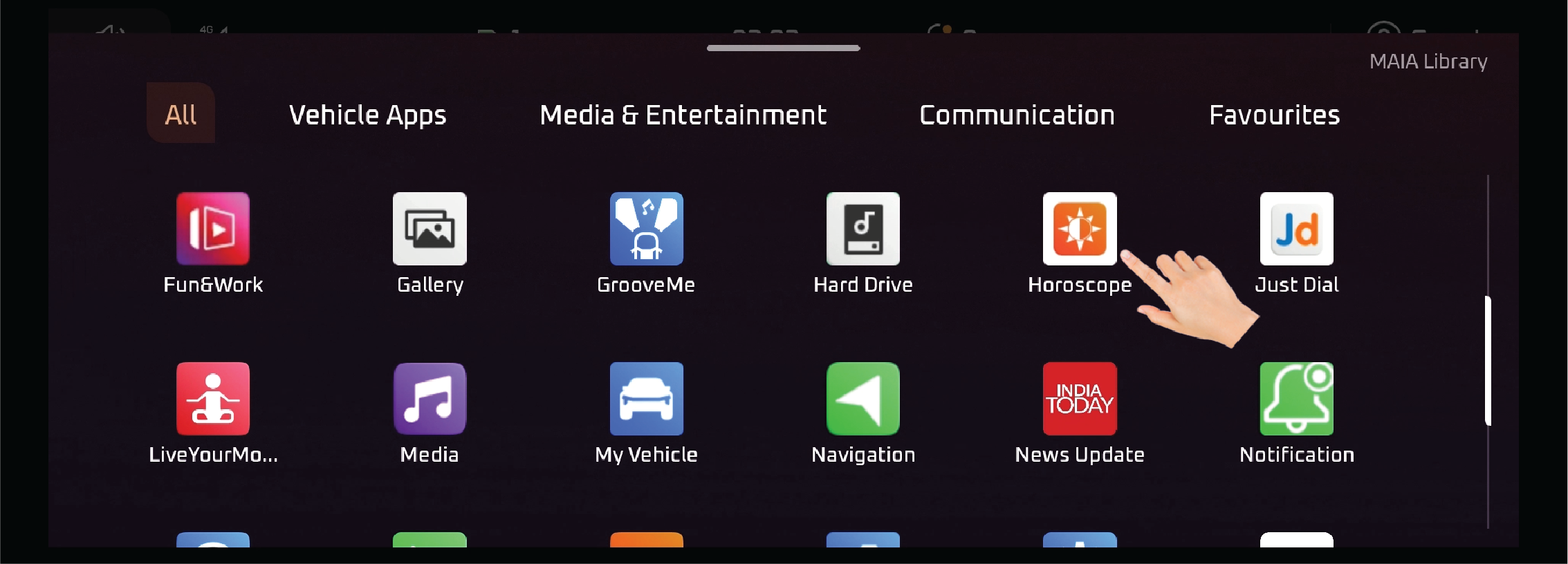Viewport: 1568px width, 564px height.
Task: Show the Favourites tab
Action: pyautogui.click(x=1274, y=115)
